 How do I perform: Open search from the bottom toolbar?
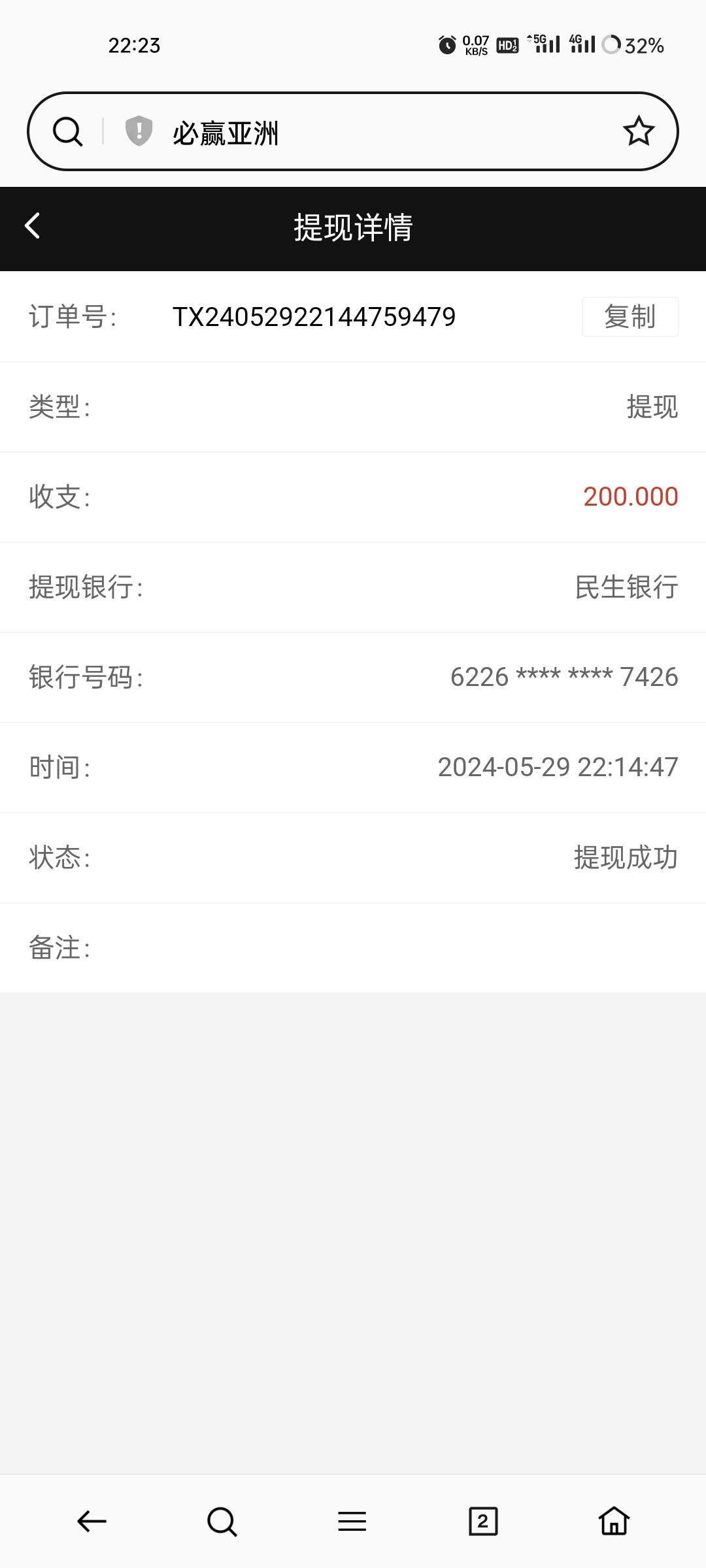tap(222, 1522)
